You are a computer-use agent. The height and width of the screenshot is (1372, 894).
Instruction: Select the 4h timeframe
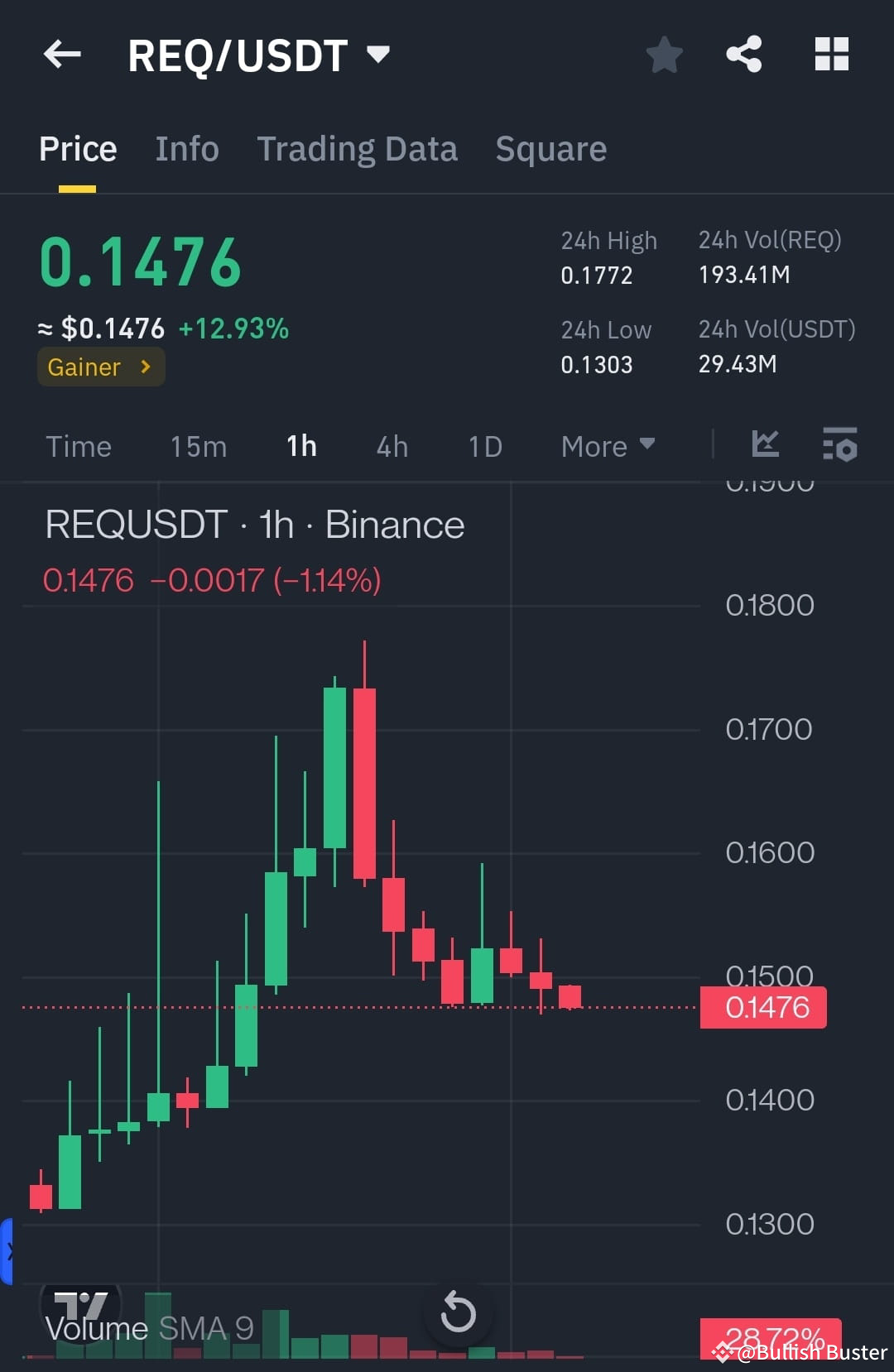click(x=391, y=446)
